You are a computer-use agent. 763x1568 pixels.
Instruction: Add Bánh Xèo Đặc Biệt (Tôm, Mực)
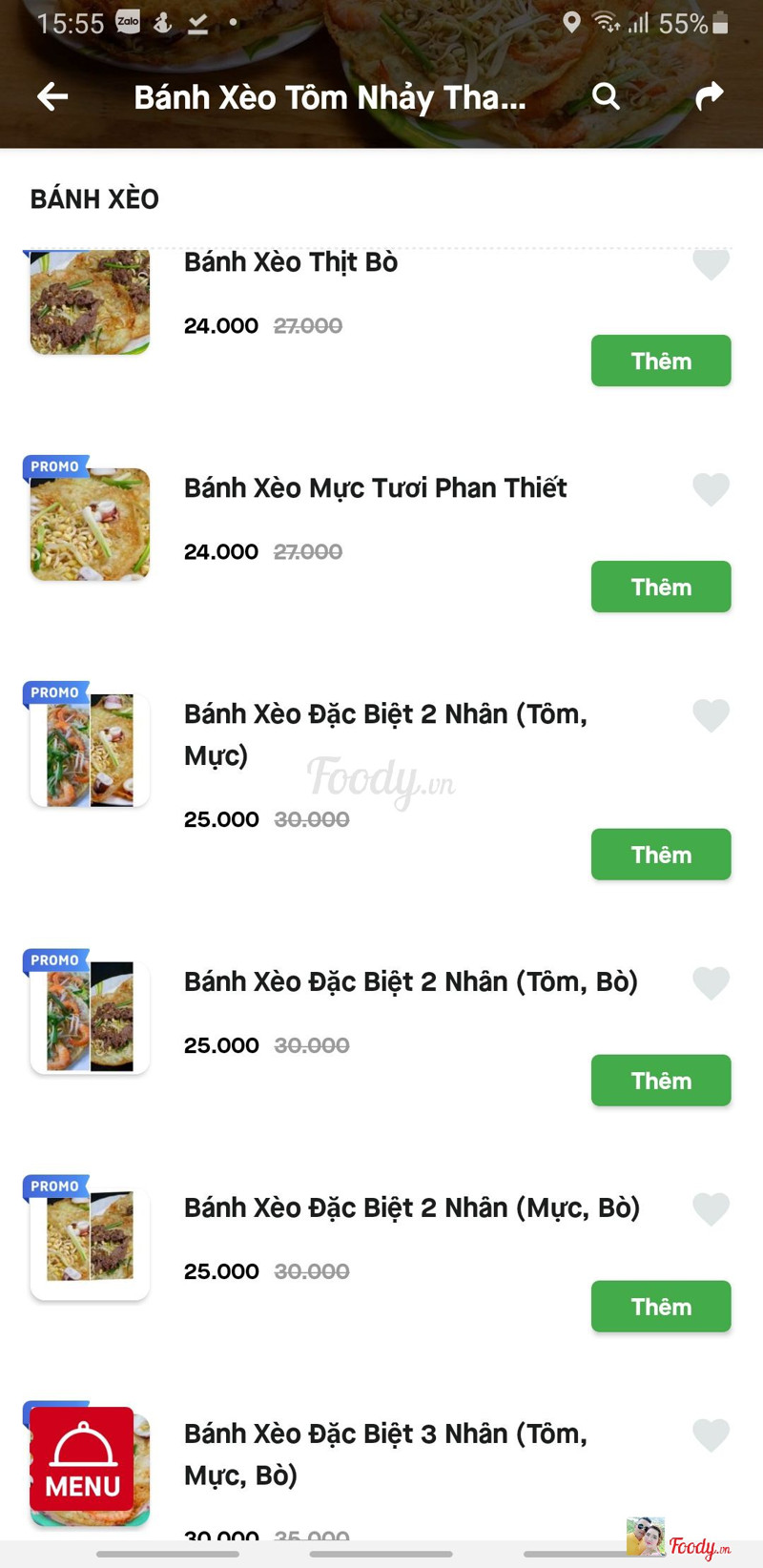pyautogui.click(x=661, y=855)
